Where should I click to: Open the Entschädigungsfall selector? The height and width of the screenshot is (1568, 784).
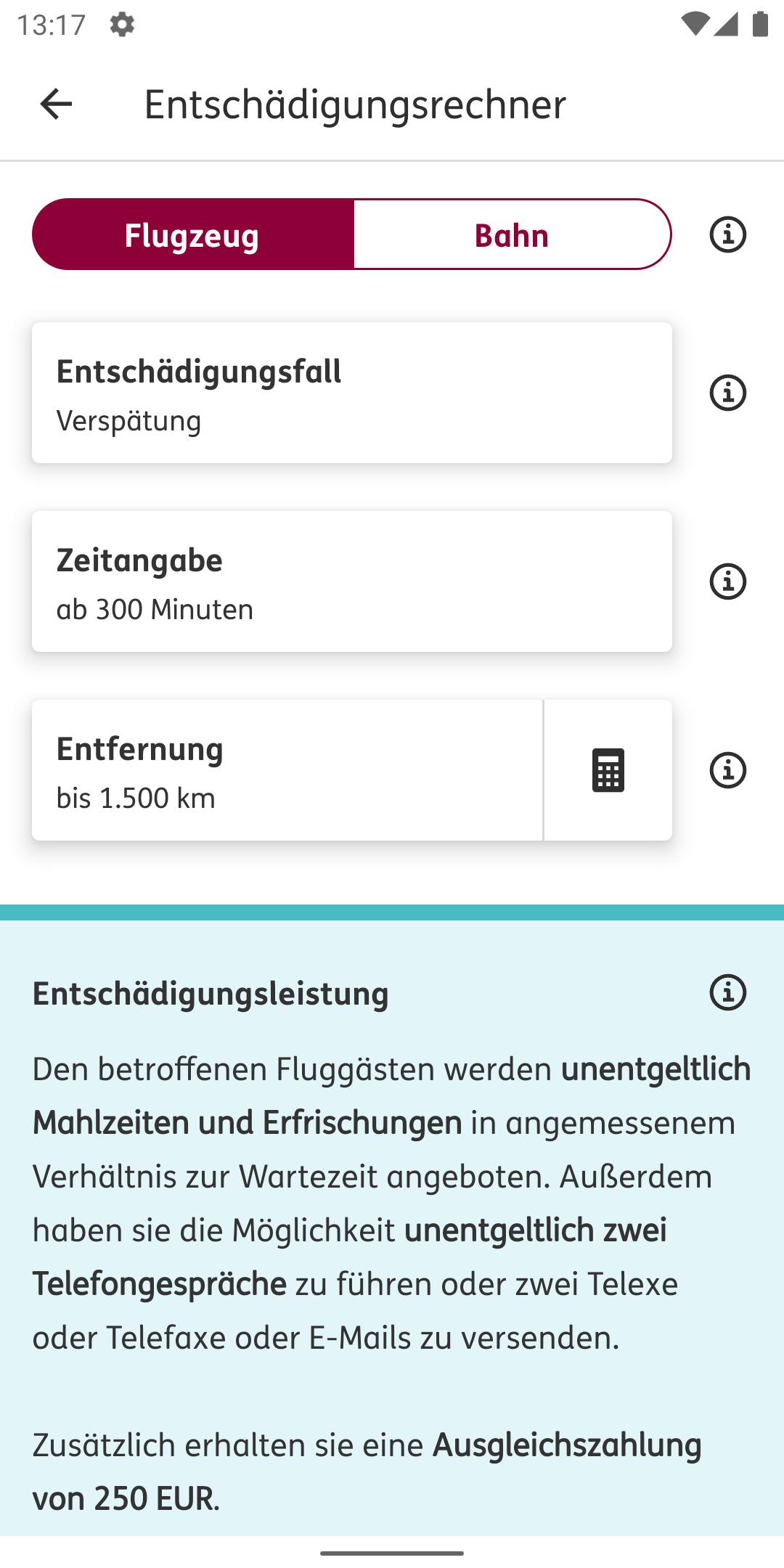352,392
